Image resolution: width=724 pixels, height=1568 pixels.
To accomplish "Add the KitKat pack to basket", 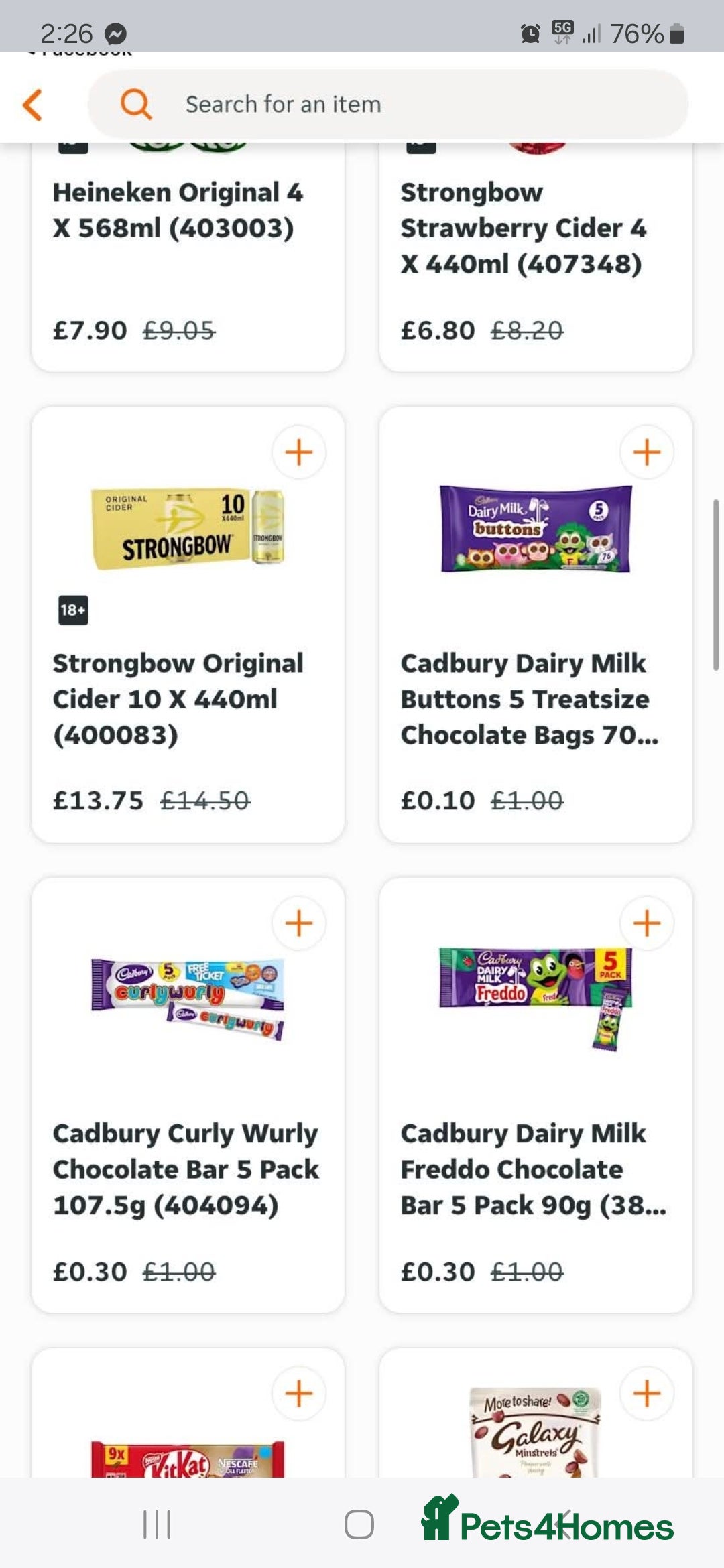I will point(298,1394).
